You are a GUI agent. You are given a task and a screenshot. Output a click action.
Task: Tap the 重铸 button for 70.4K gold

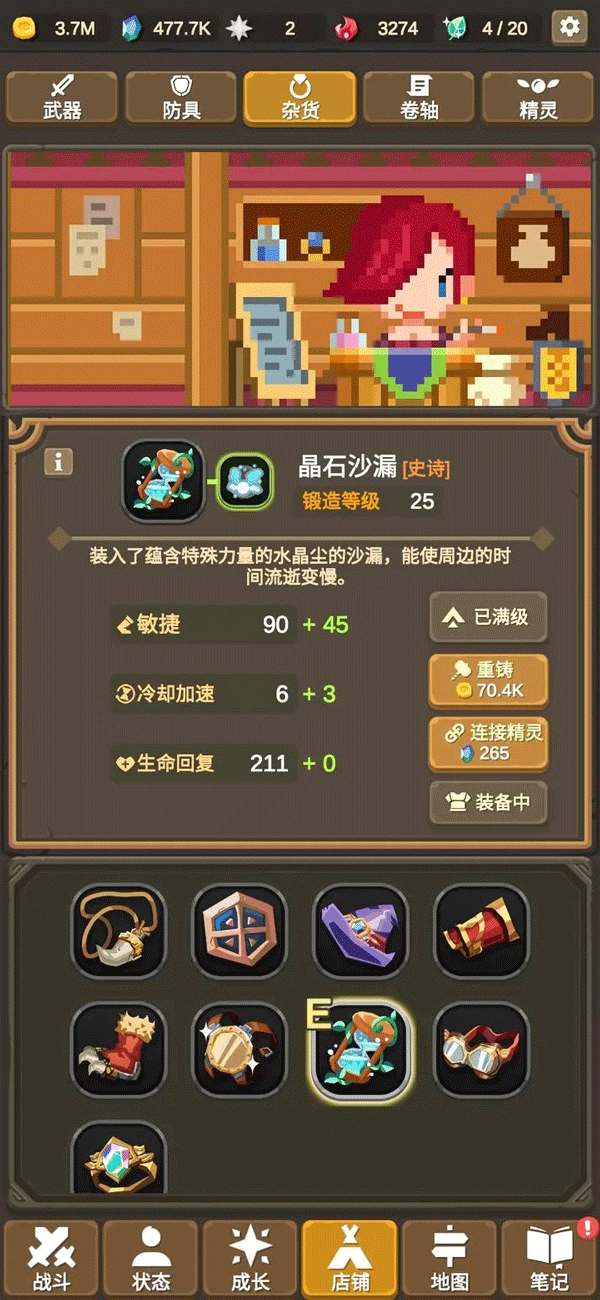489,680
